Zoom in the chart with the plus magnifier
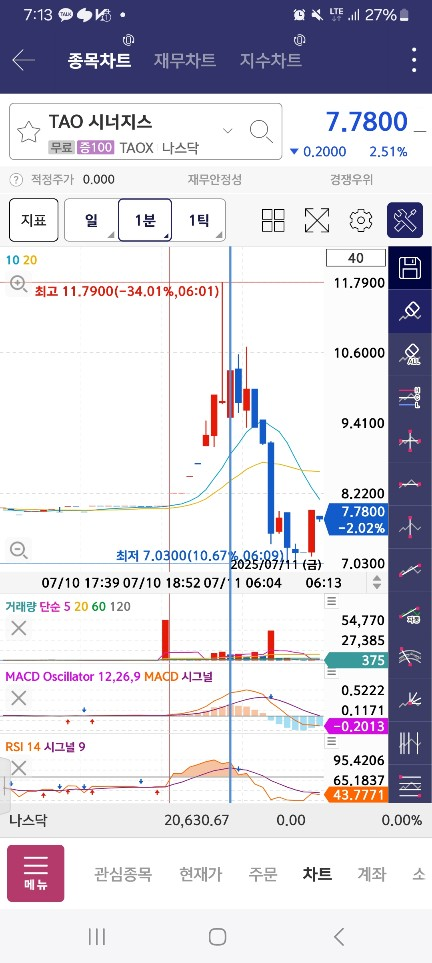 click(x=18, y=284)
